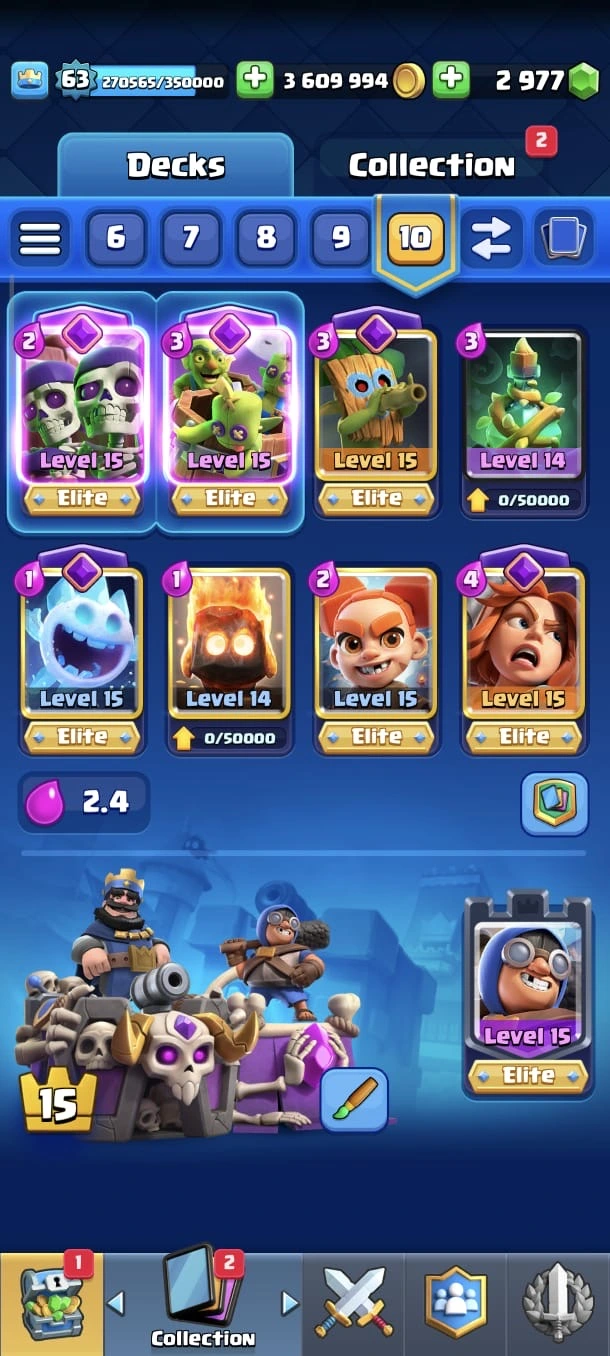Switch to deck slot 7

(x=191, y=238)
